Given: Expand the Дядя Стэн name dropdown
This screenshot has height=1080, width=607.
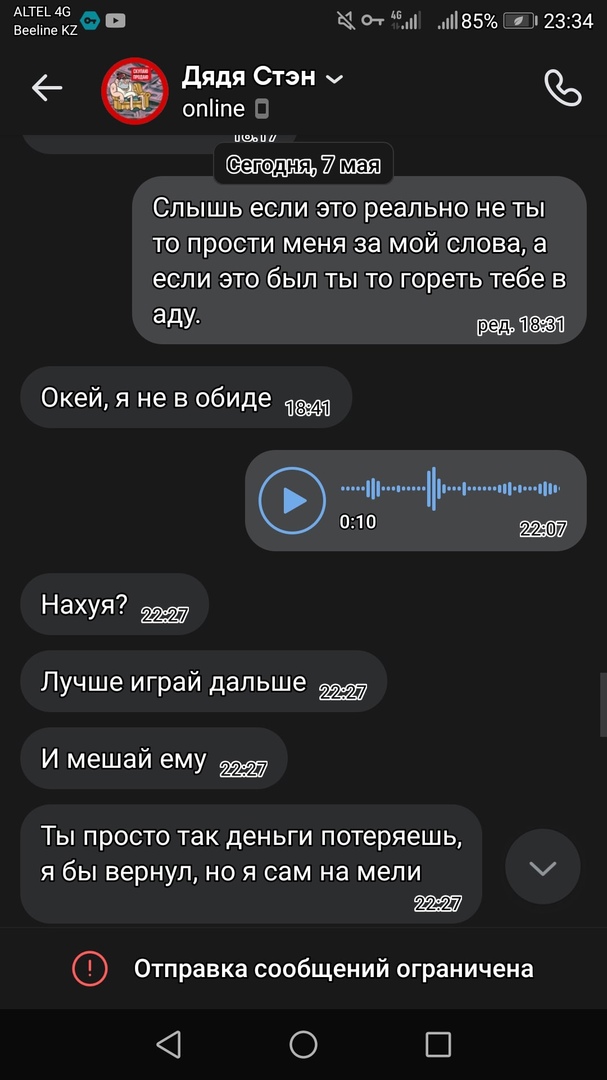Looking at the screenshot, I should click(335, 79).
